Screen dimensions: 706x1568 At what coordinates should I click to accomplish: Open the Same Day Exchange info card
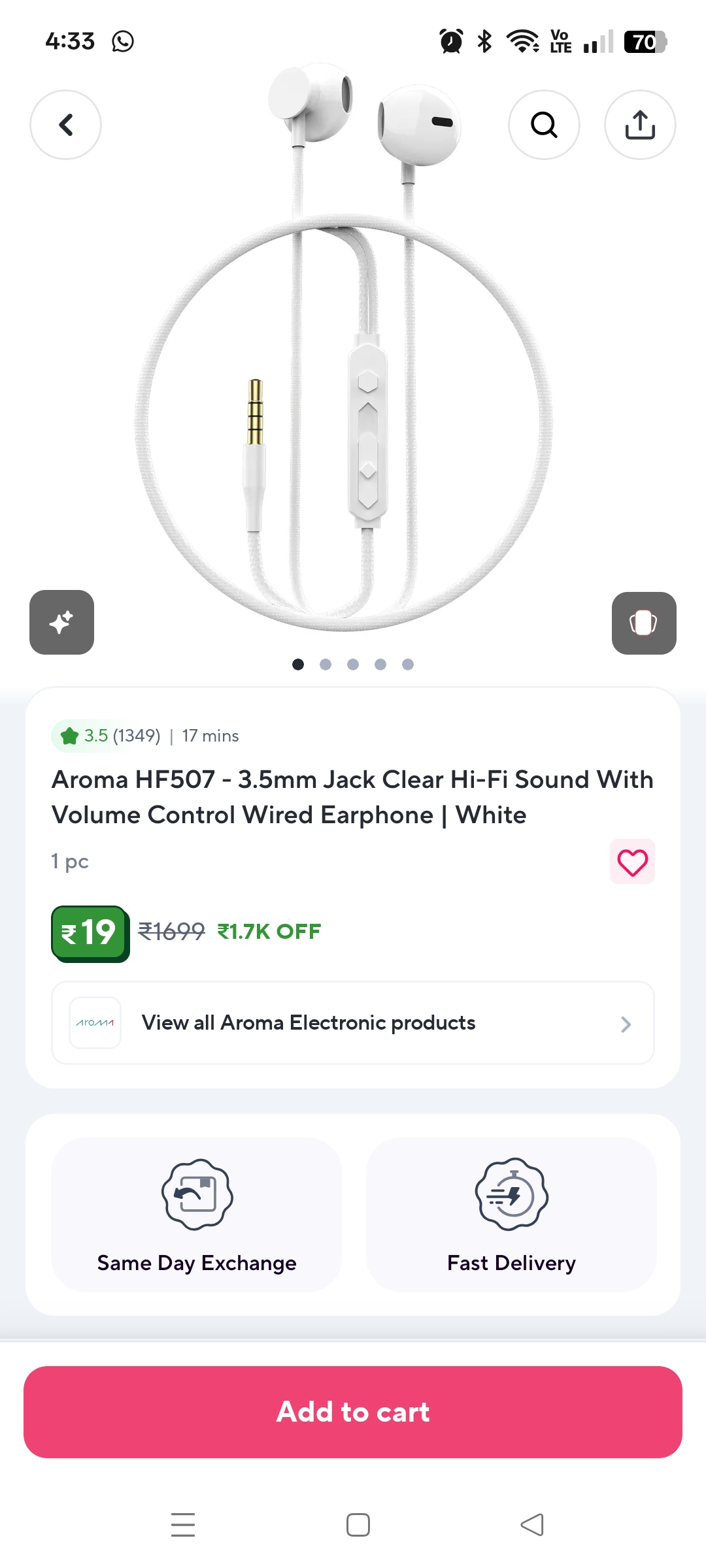tap(197, 1215)
